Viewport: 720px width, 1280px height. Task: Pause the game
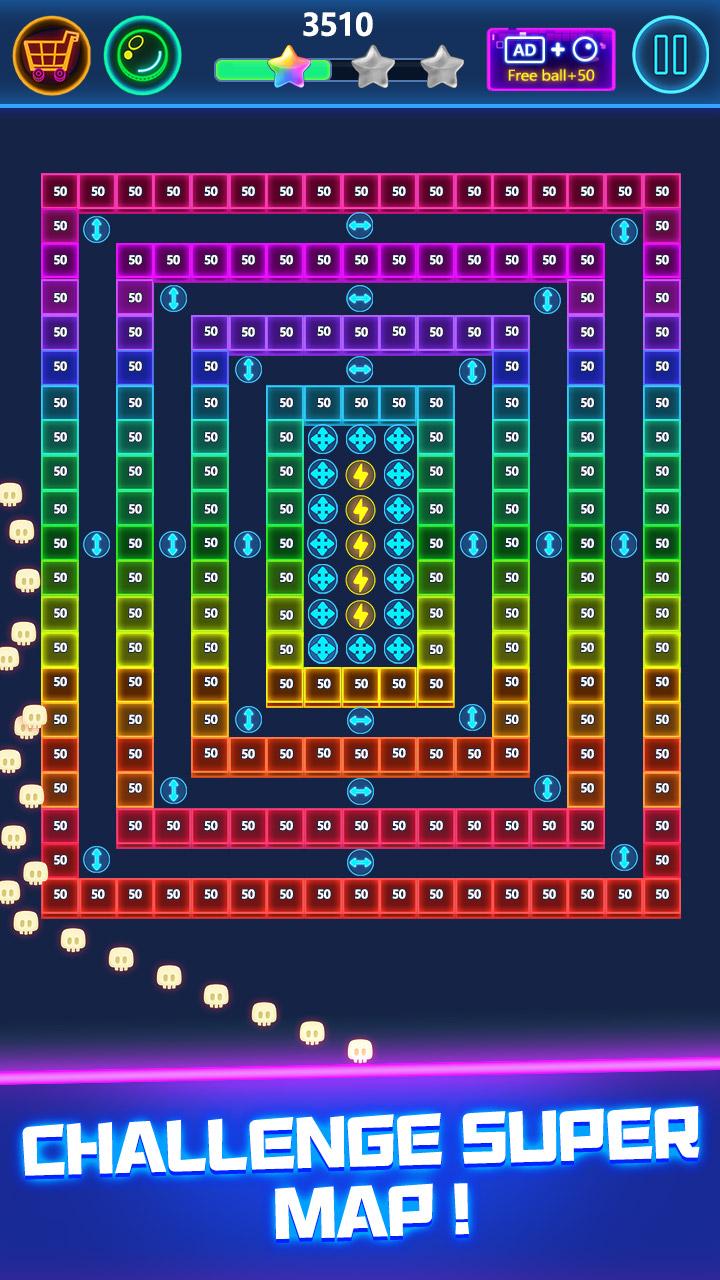(x=671, y=55)
